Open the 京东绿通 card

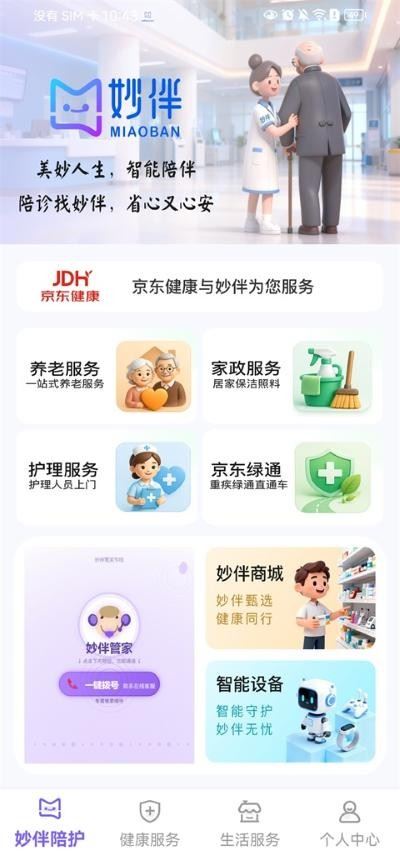[292, 477]
